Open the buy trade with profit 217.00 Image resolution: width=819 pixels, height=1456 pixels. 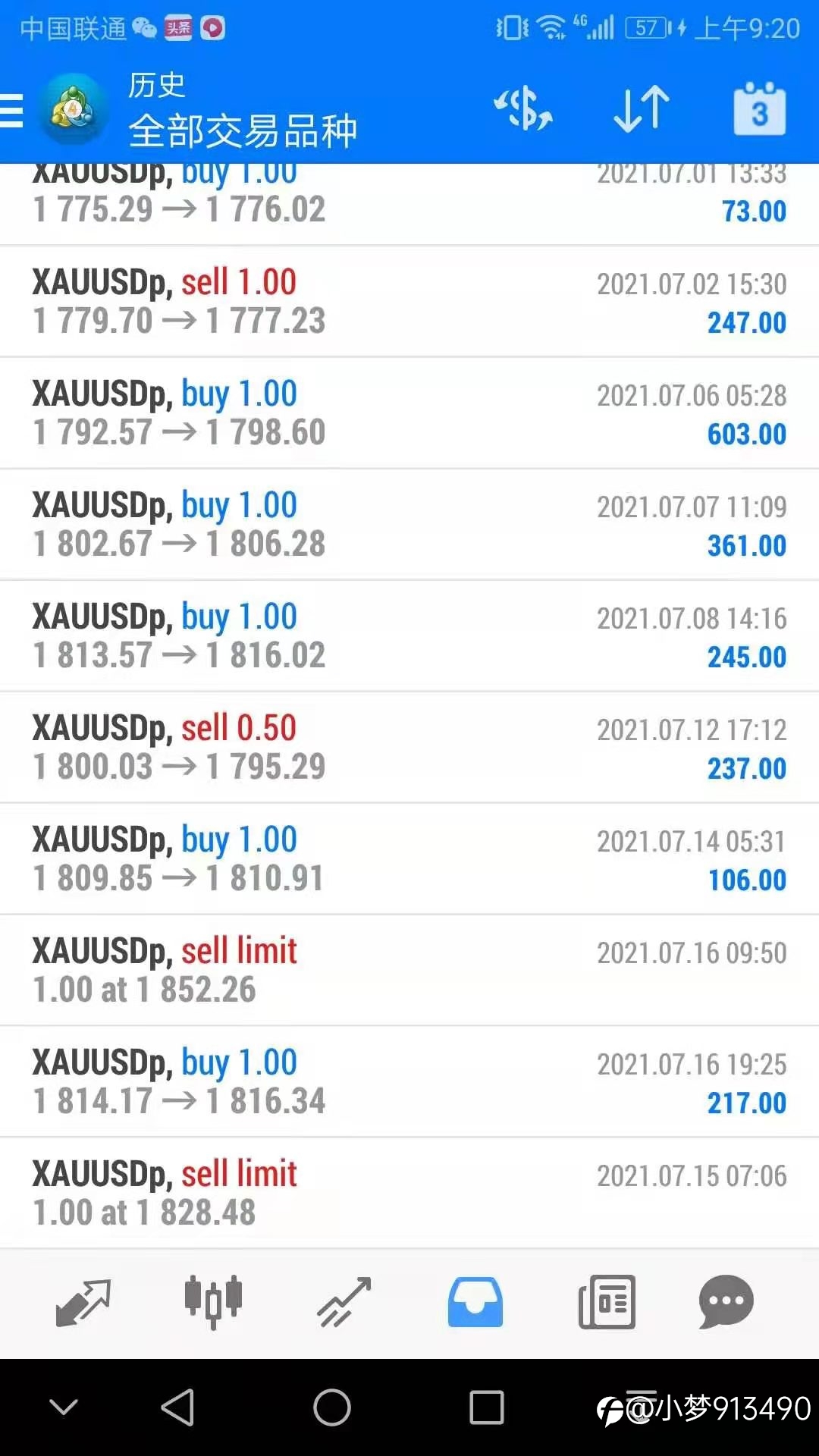coord(409,1082)
